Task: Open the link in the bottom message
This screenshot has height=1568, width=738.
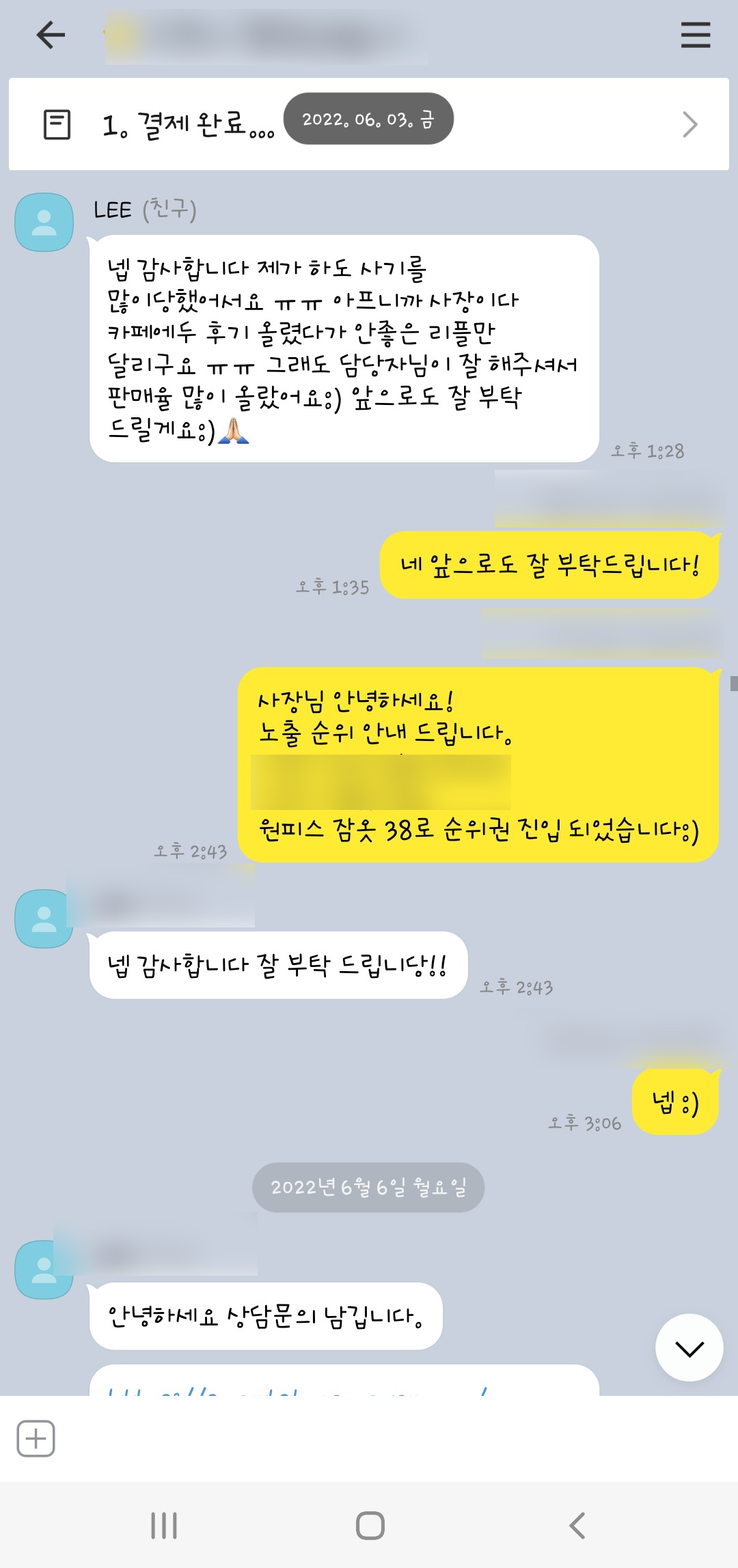Action: pos(297,1386)
